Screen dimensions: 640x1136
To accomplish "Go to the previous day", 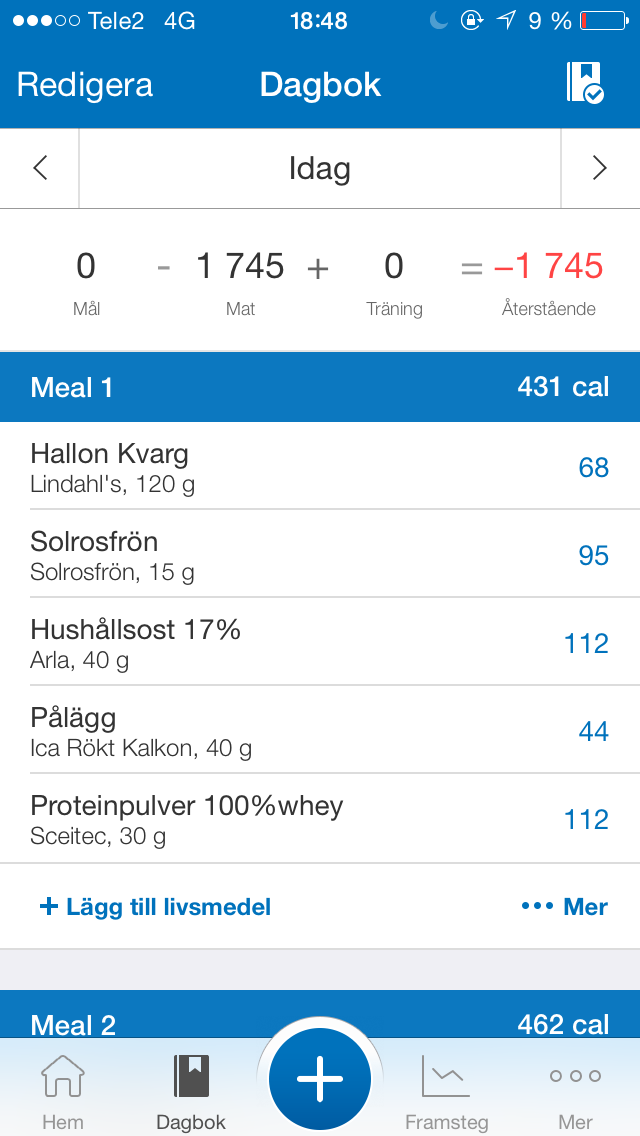I will [x=40, y=168].
